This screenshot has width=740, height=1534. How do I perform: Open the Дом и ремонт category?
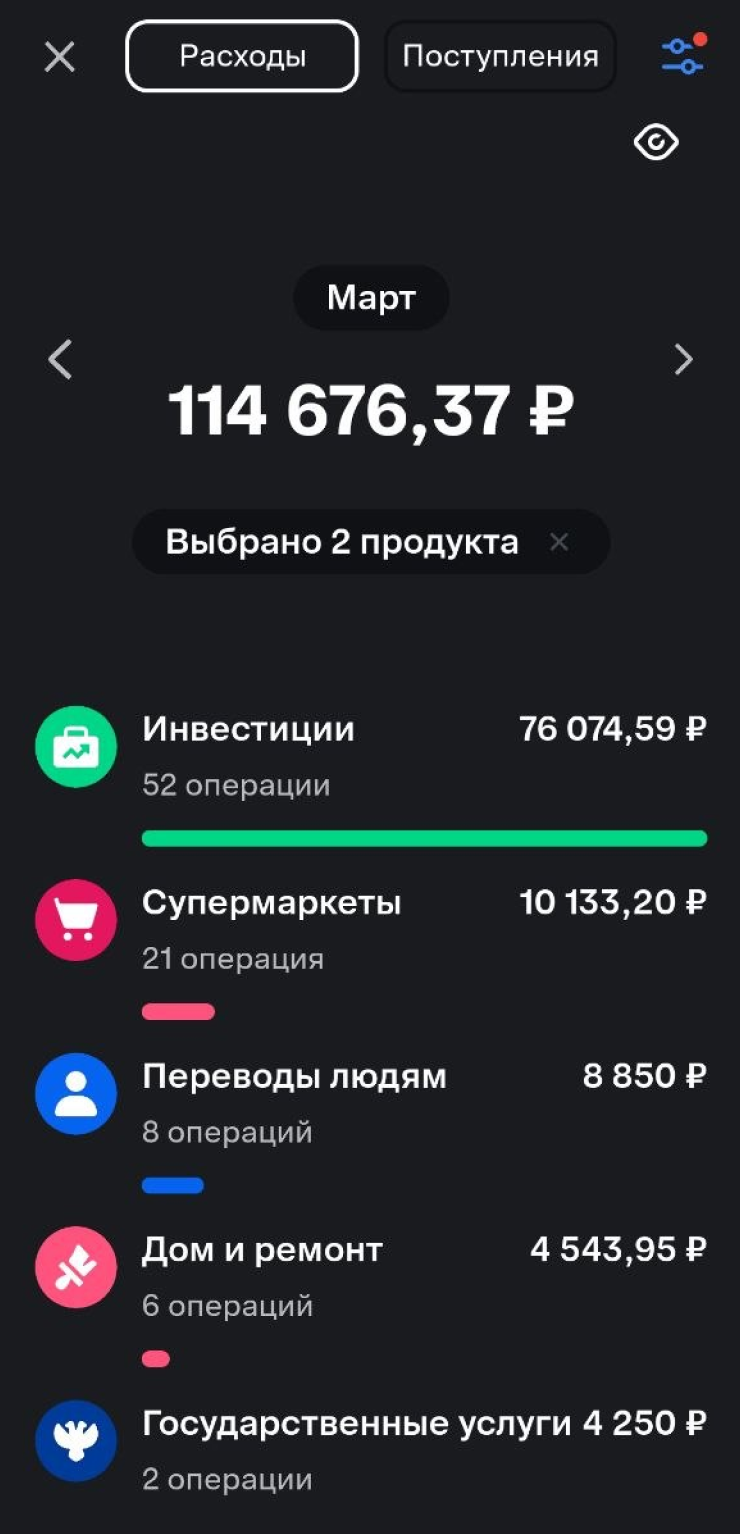click(x=370, y=1294)
